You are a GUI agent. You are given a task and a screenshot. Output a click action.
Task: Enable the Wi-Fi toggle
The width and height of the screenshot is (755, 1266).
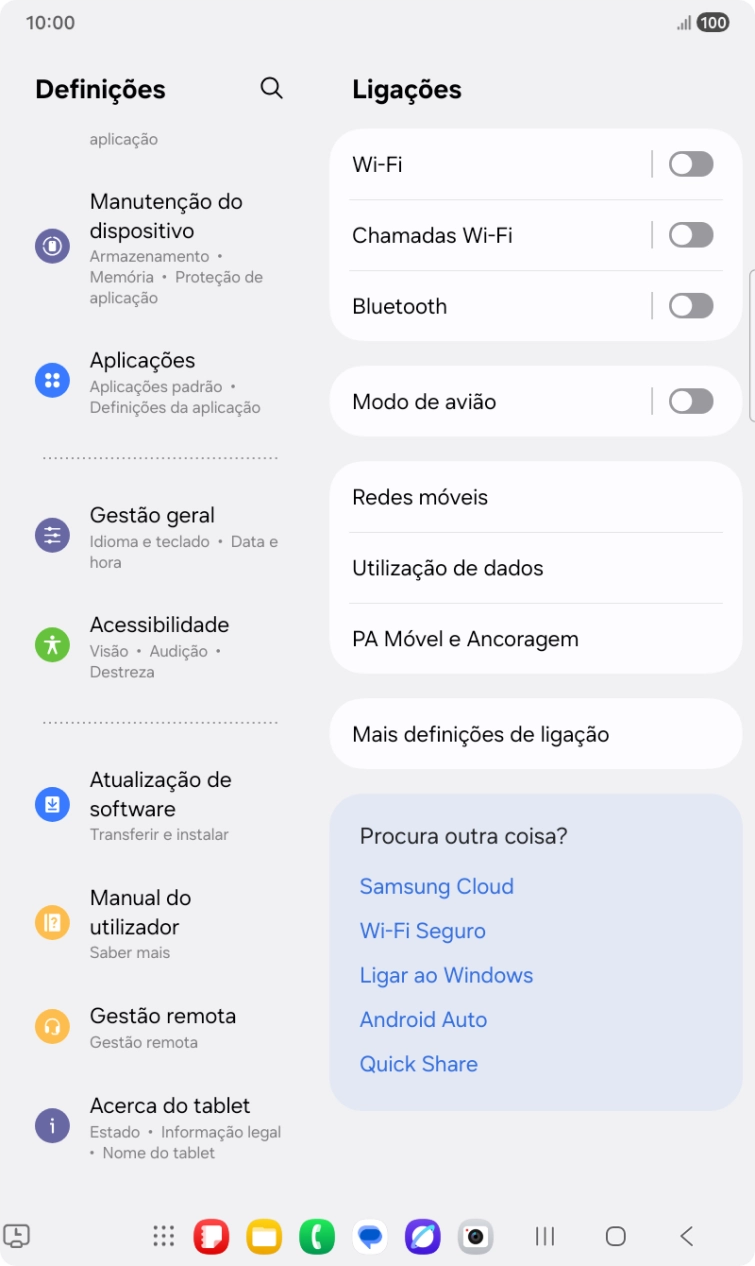pos(691,164)
